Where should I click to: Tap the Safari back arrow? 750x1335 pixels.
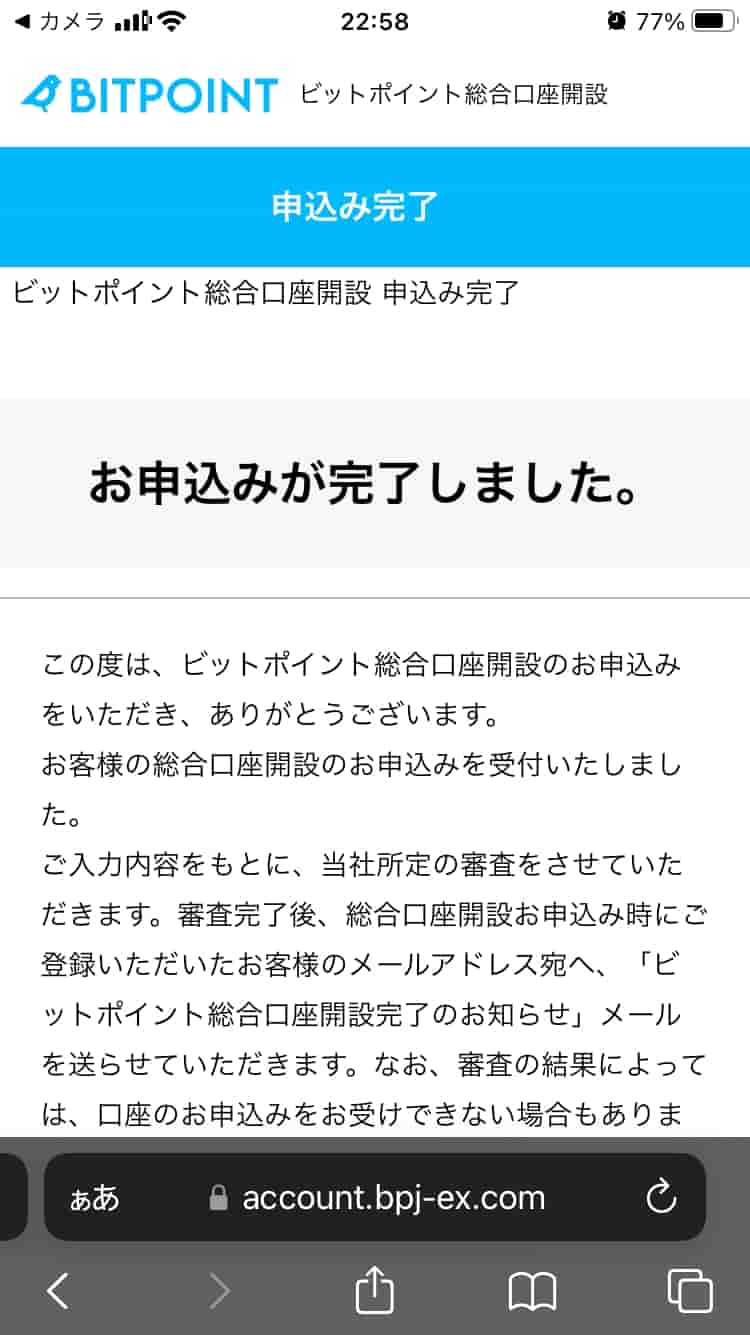pyautogui.click(x=58, y=1291)
